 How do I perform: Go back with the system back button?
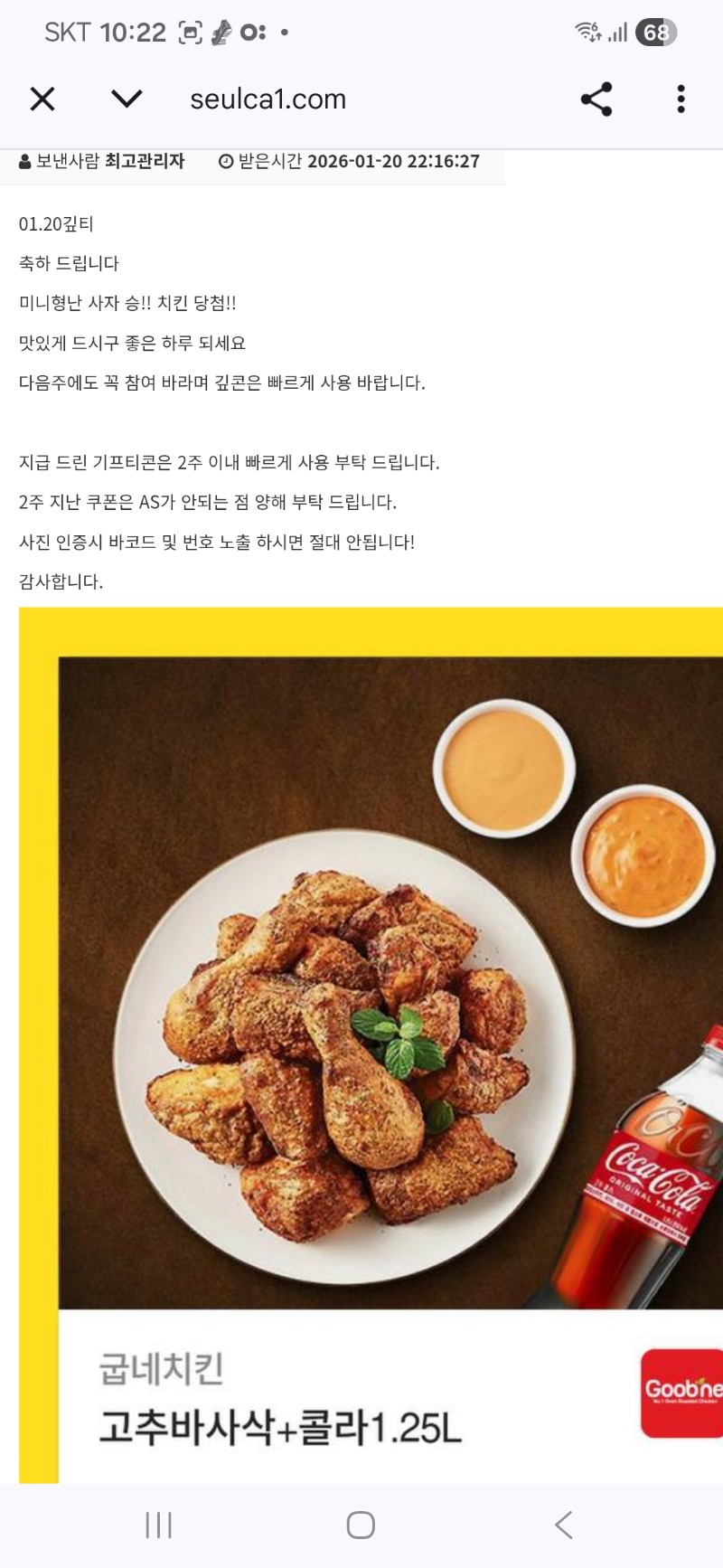(564, 1525)
